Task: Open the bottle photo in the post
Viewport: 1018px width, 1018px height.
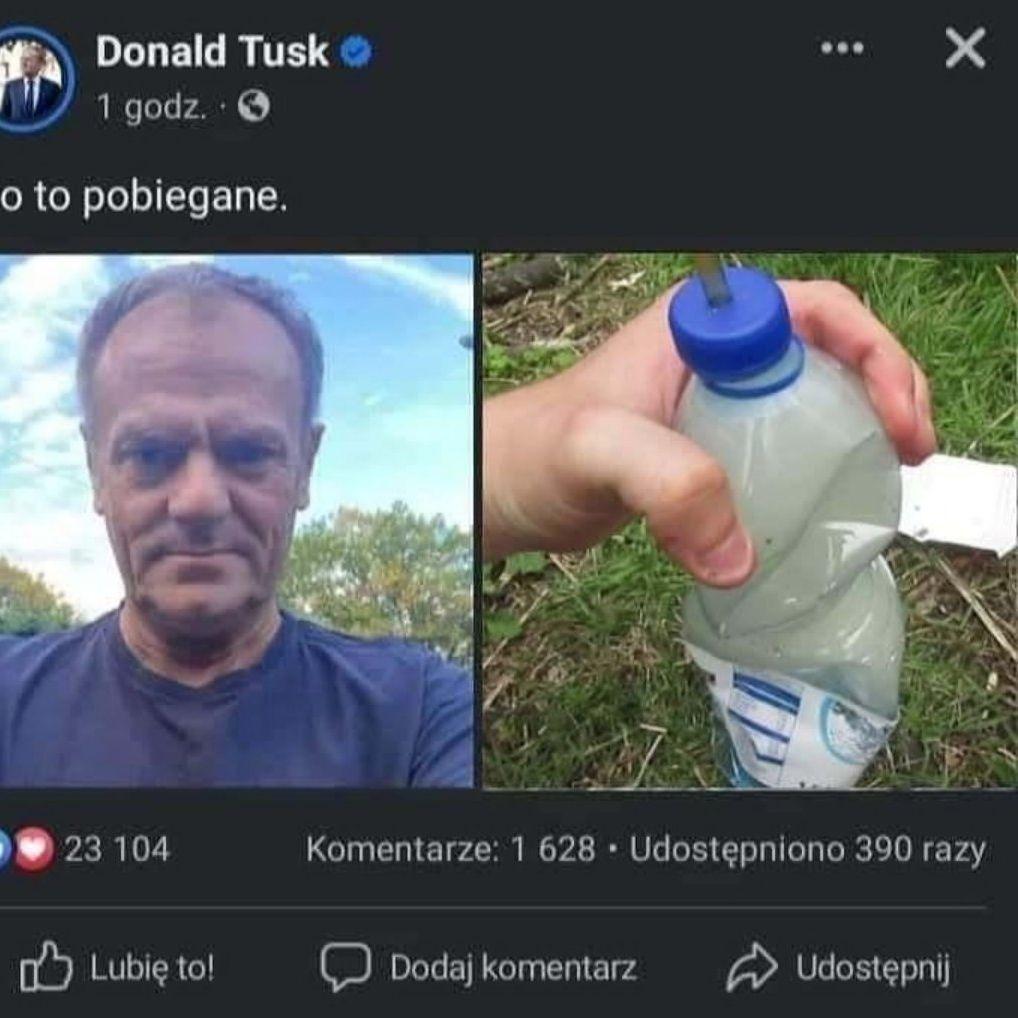Action: click(x=750, y=520)
